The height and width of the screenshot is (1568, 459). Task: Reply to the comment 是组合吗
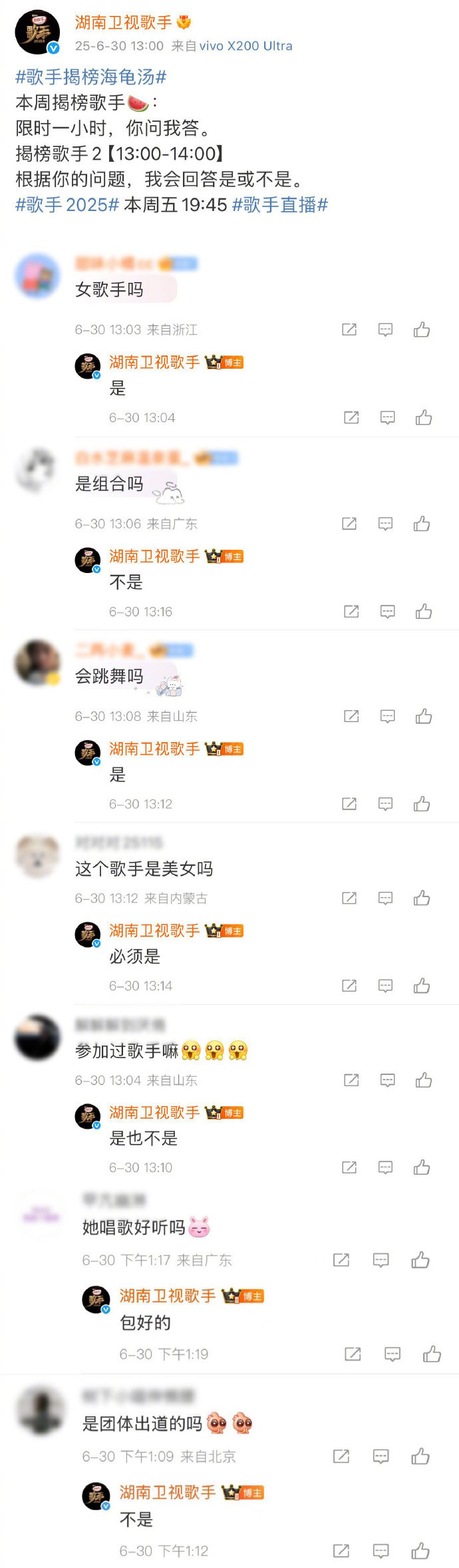tap(386, 524)
